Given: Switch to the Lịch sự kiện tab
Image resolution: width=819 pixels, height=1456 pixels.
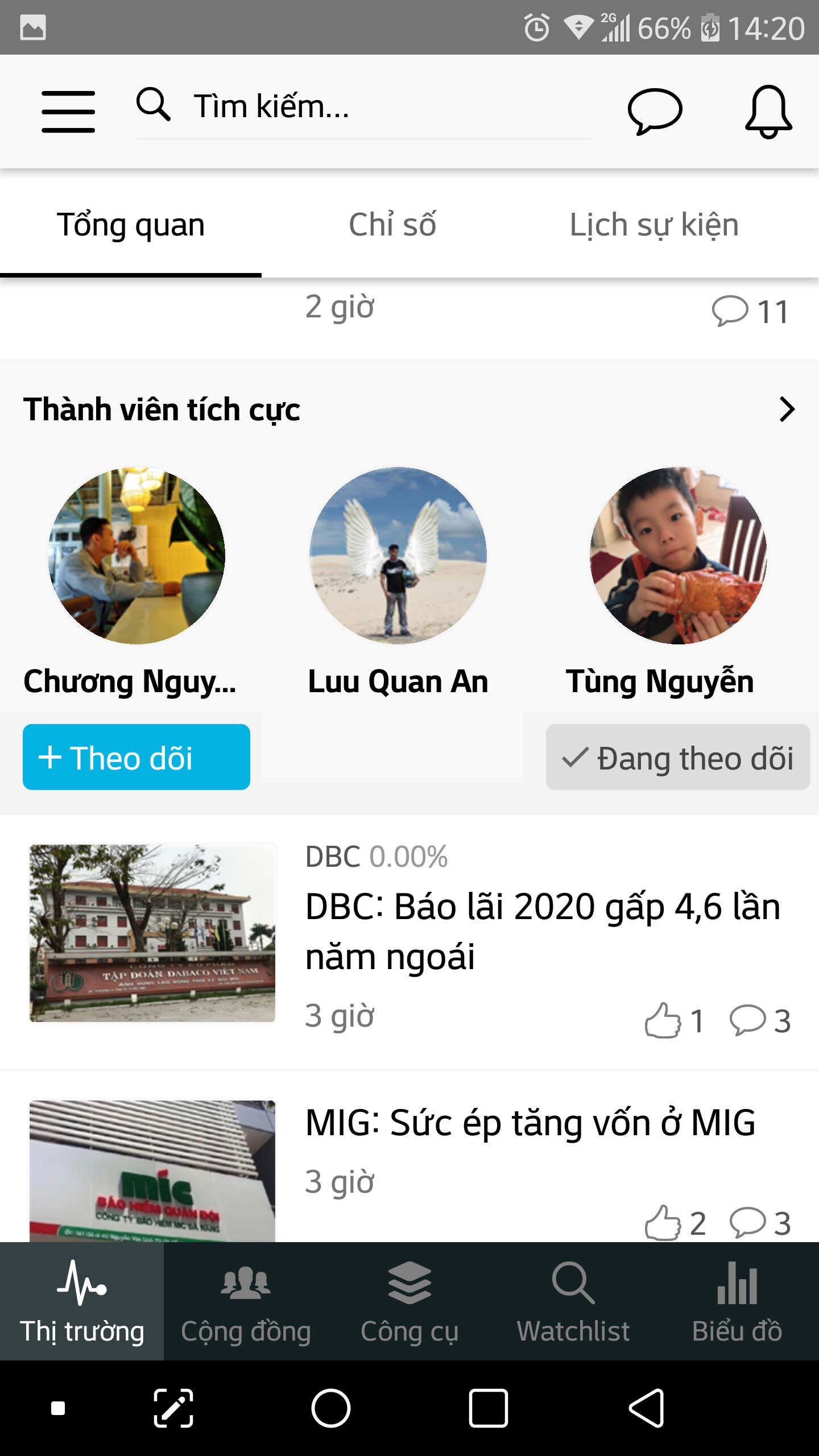Looking at the screenshot, I should pos(654,225).
